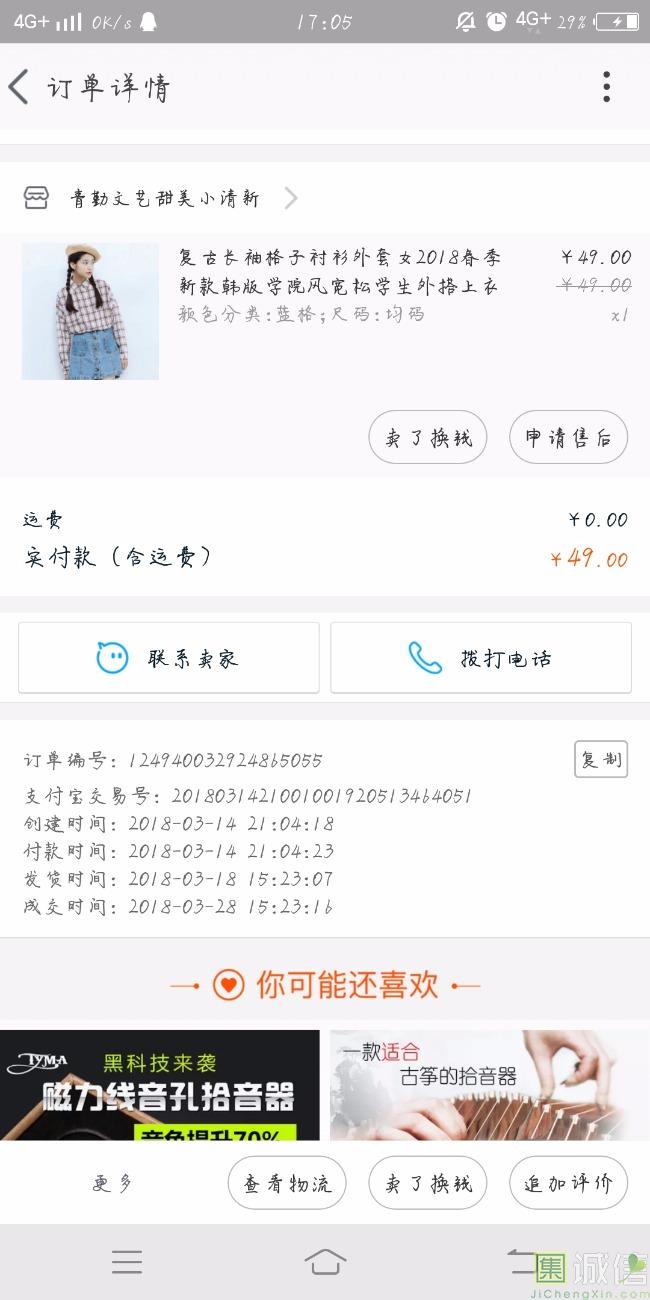
Task: Go back from 订单详情 page
Action: [20, 87]
